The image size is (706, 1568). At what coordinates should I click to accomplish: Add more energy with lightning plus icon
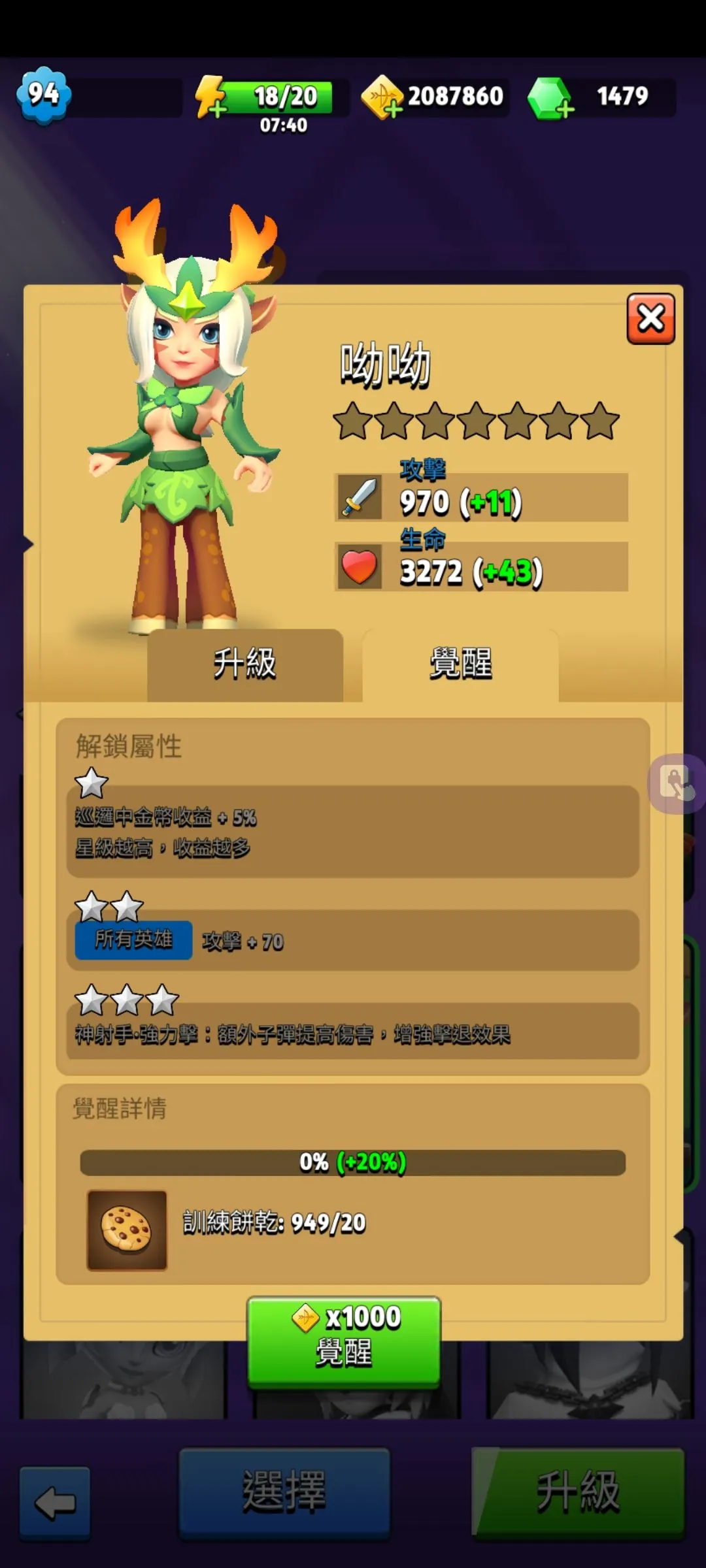click(x=210, y=98)
